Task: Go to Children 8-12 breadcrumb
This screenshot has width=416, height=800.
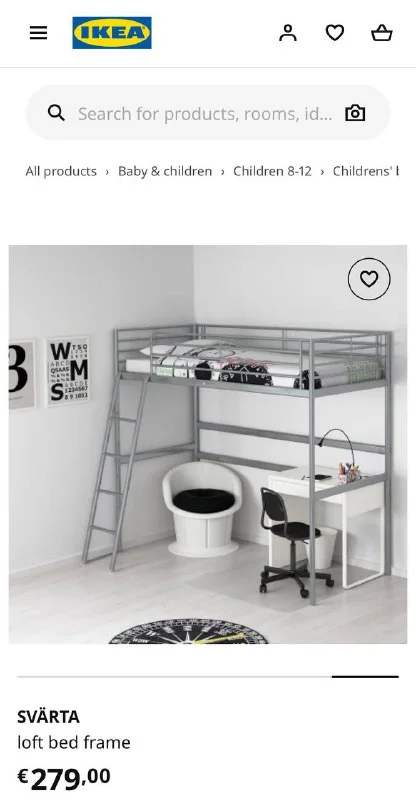Action: pos(272,171)
